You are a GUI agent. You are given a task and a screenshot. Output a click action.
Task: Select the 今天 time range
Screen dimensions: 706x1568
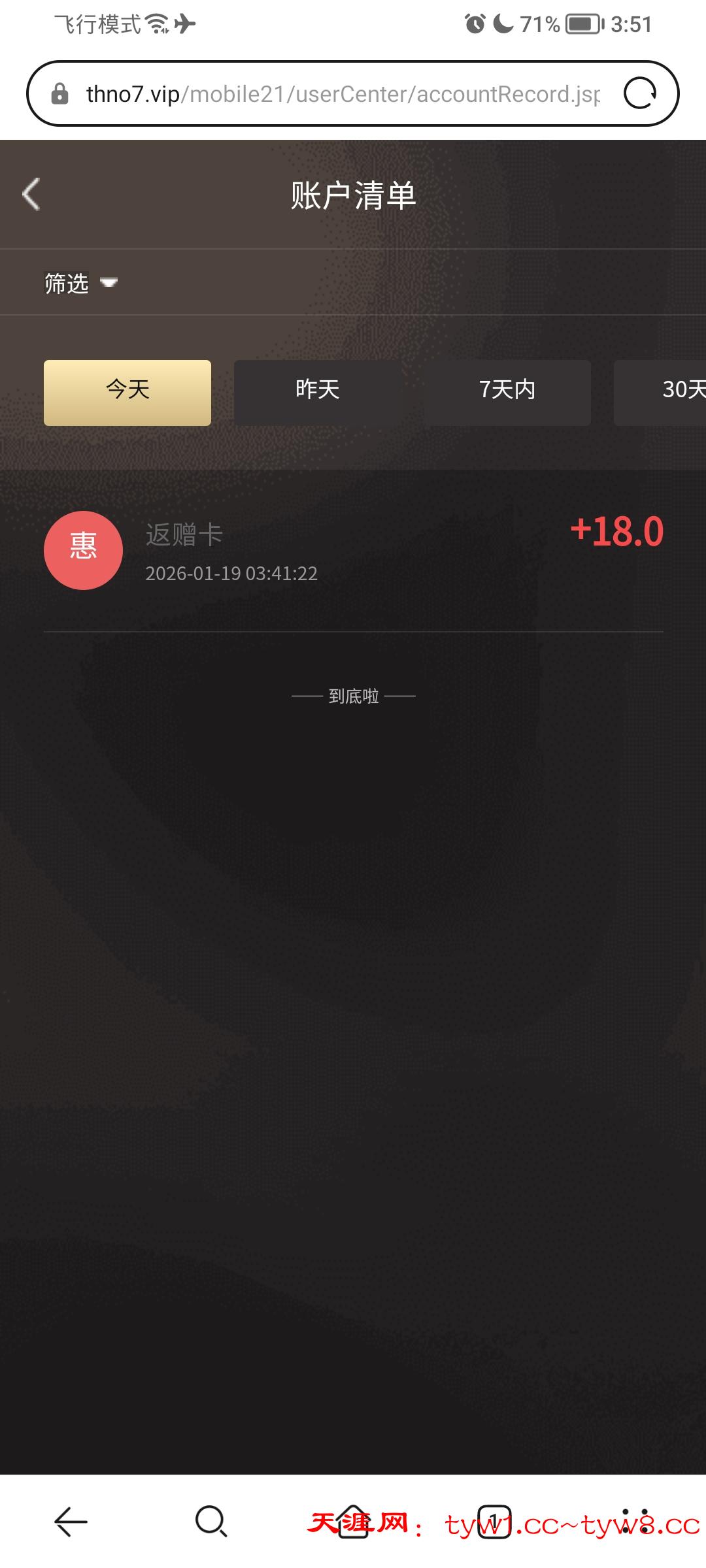click(x=127, y=393)
